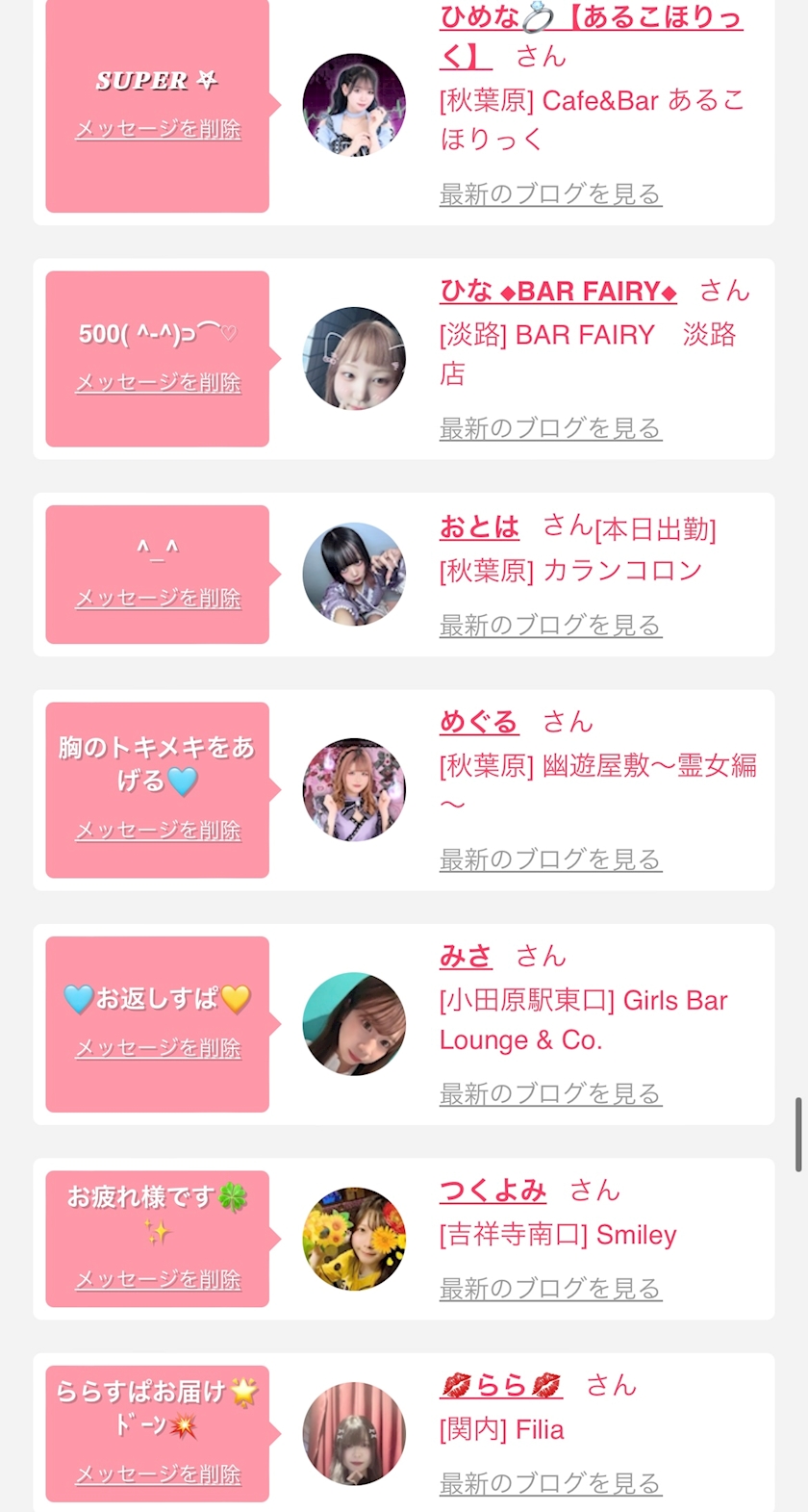Delete the 胸のトキメキをあげる message
808x1512 pixels.
(x=158, y=831)
